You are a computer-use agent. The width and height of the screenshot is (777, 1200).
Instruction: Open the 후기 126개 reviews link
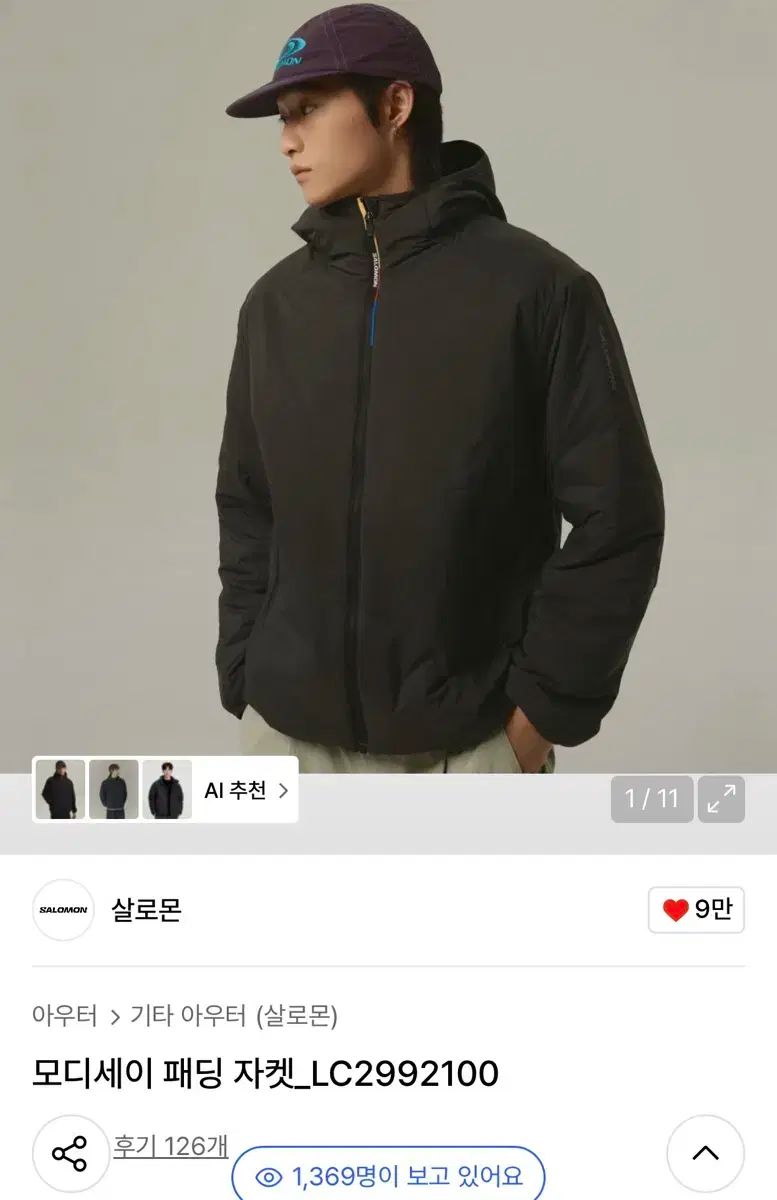pyautogui.click(x=170, y=1146)
